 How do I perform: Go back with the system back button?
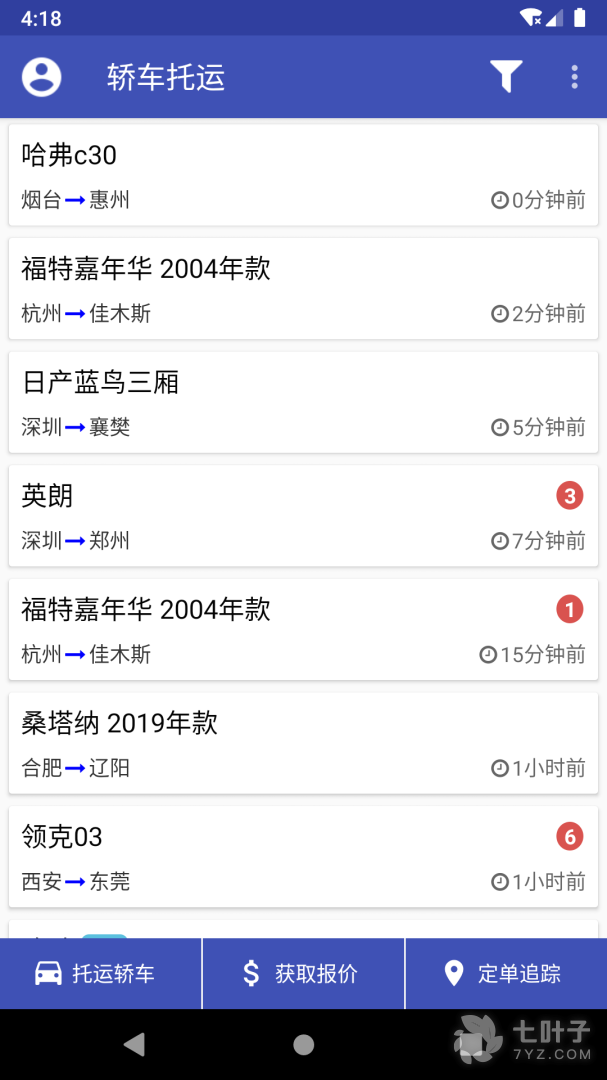pyautogui.click(x=134, y=1045)
